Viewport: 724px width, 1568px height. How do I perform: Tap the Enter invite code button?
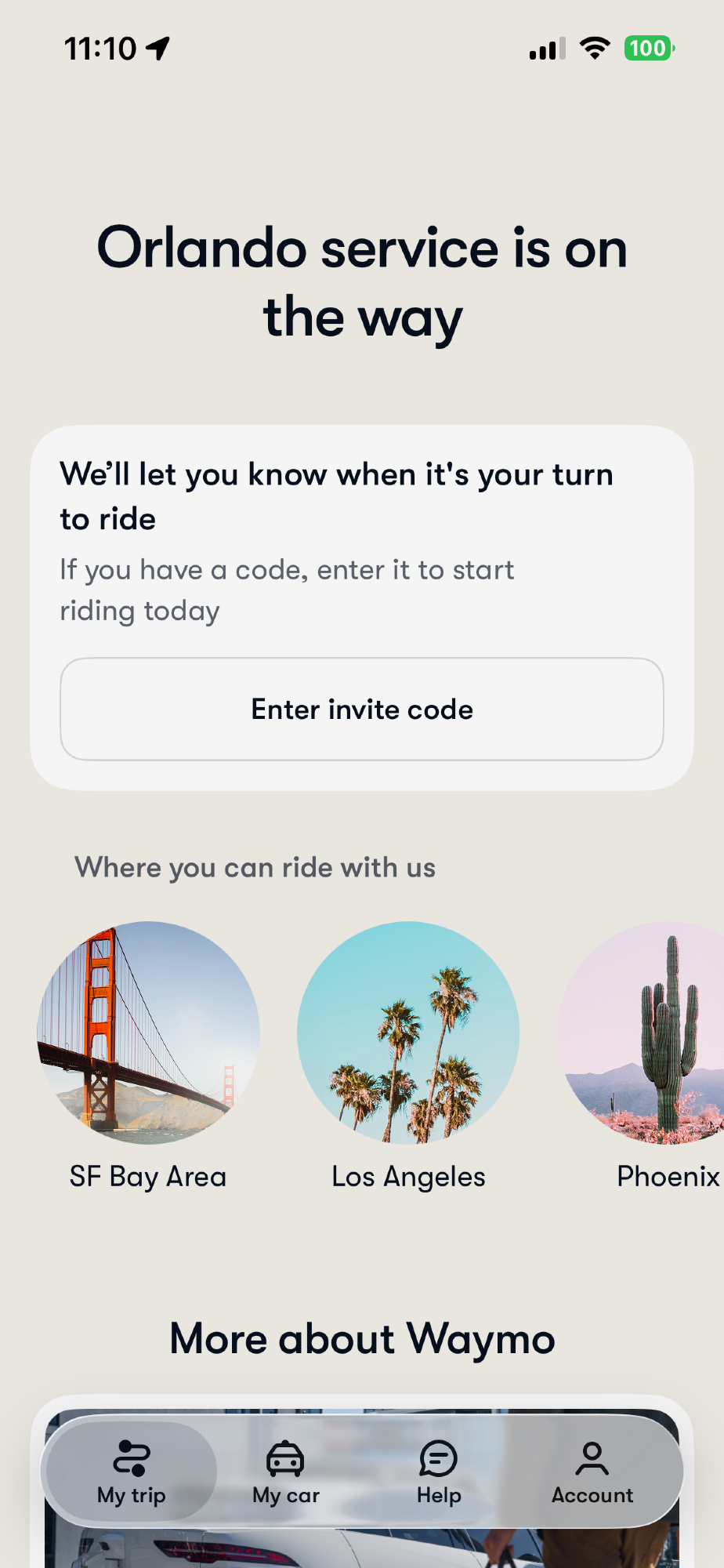(x=362, y=709)
